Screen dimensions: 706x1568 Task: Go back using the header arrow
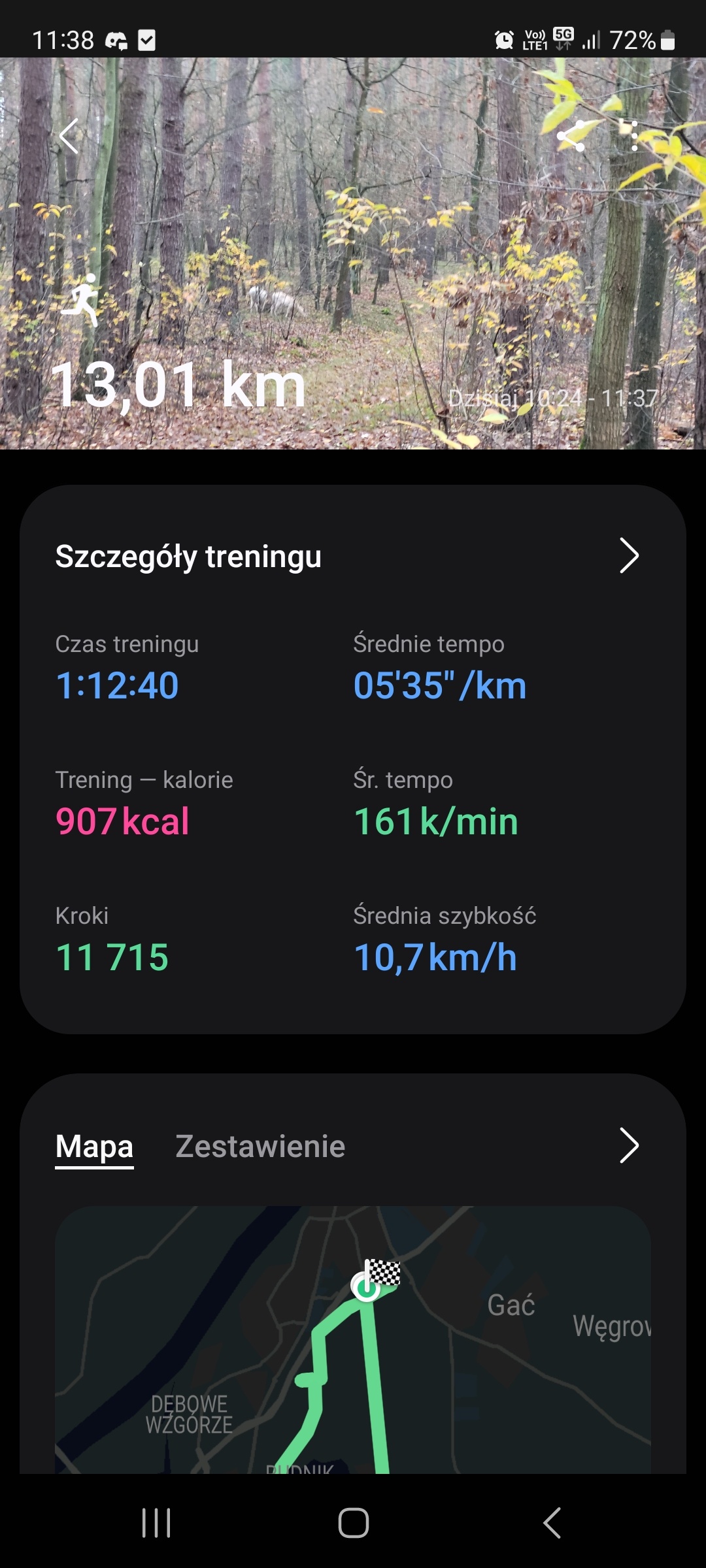click(69, 137)
